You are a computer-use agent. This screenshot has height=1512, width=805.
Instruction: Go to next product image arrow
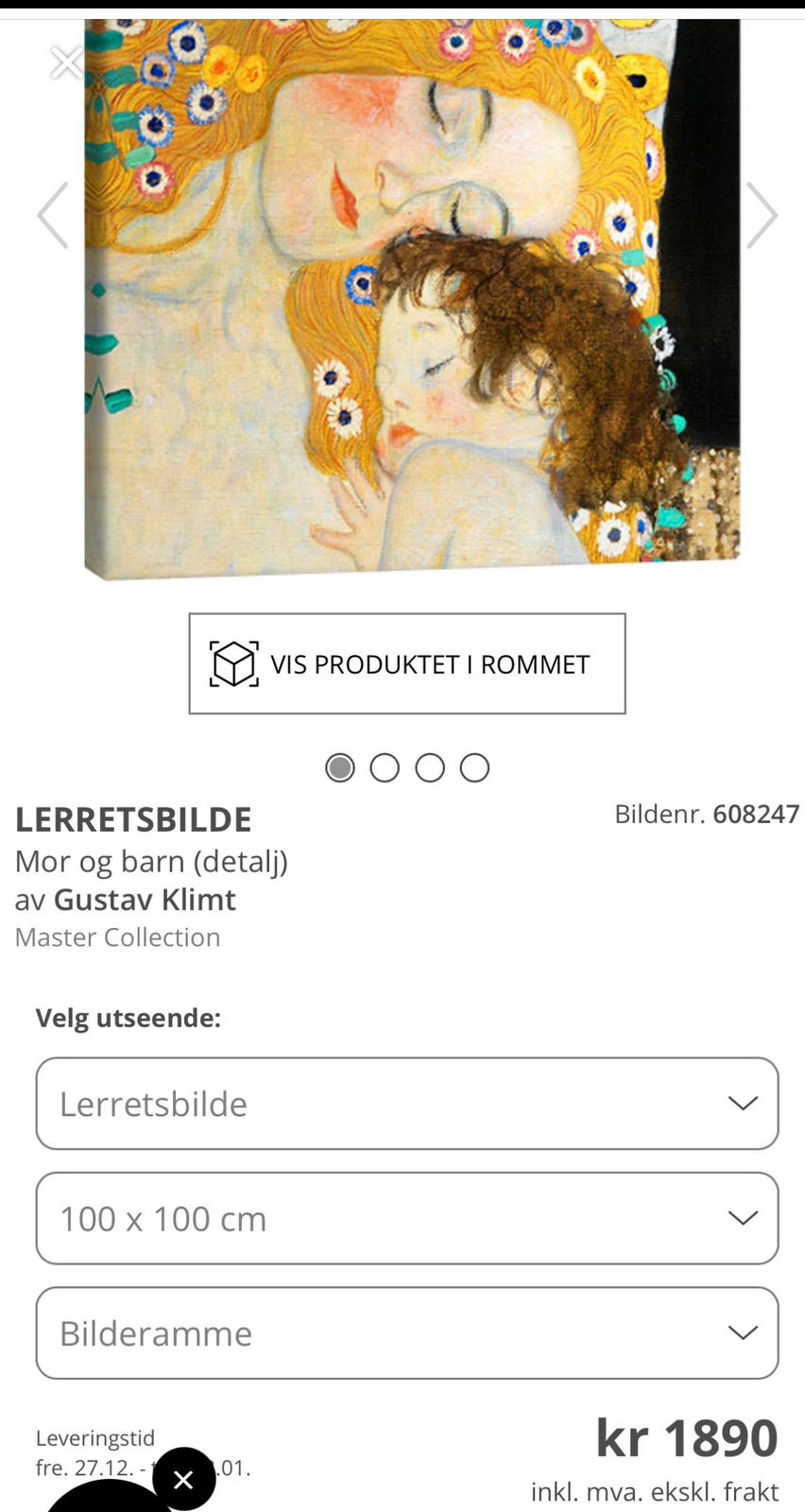pyautogui.click(x=762, y=215)
